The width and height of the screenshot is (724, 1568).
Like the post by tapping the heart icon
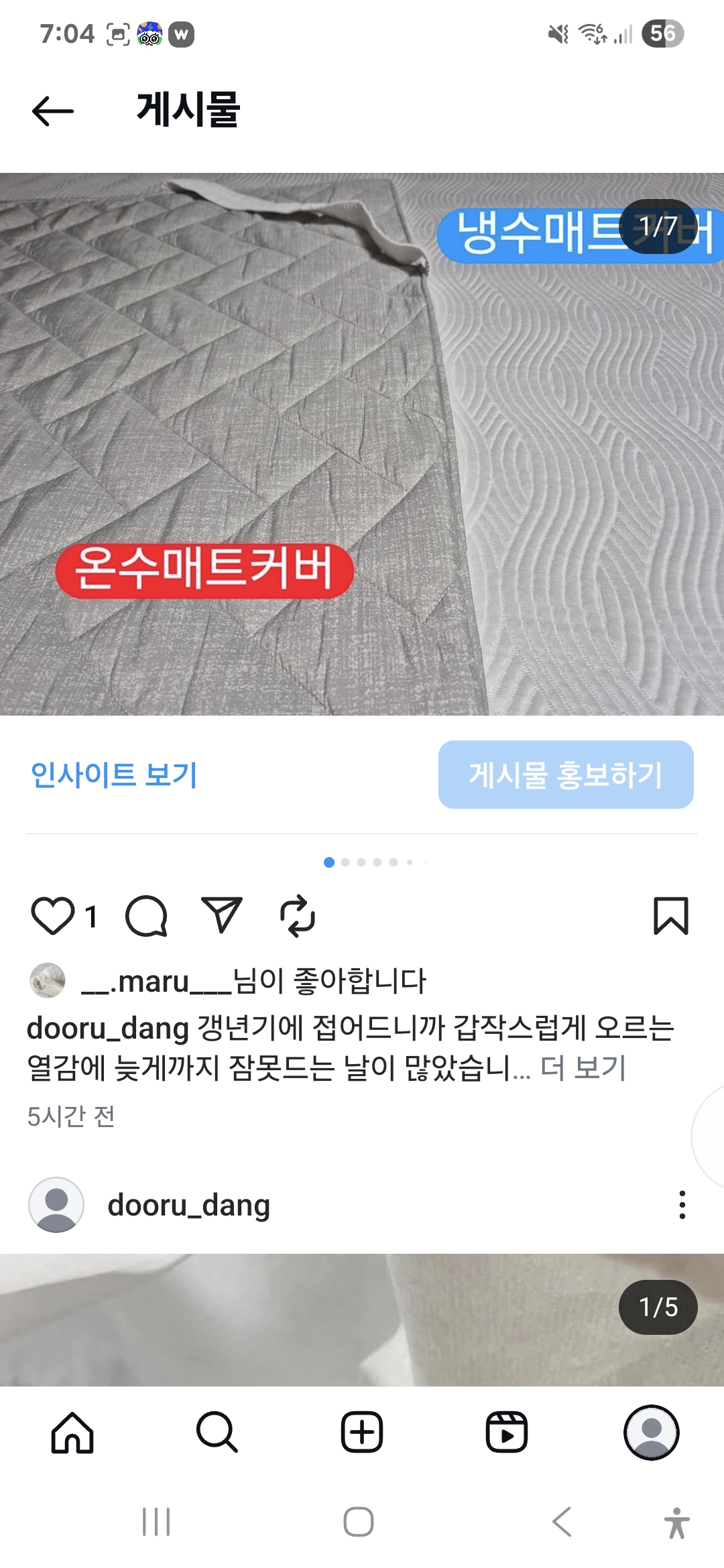(52, 914)
